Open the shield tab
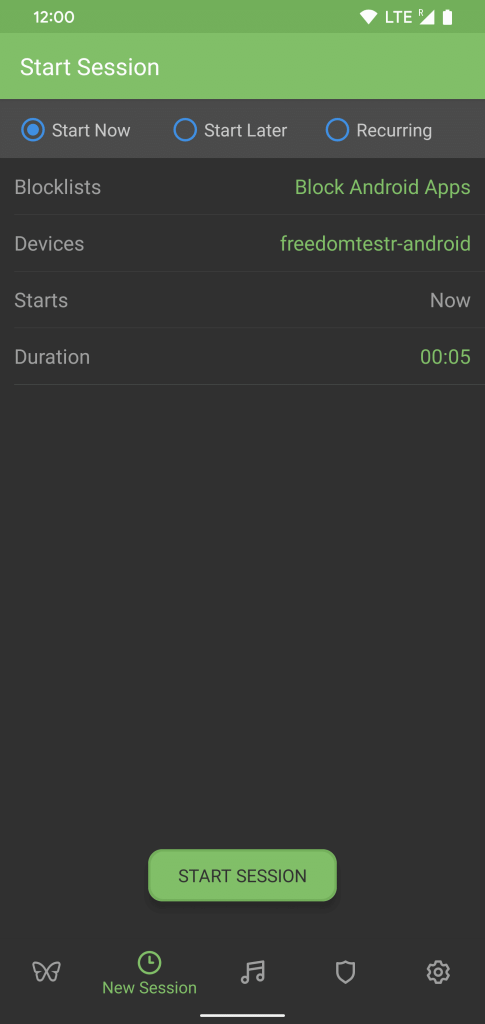 click(345, 972)
